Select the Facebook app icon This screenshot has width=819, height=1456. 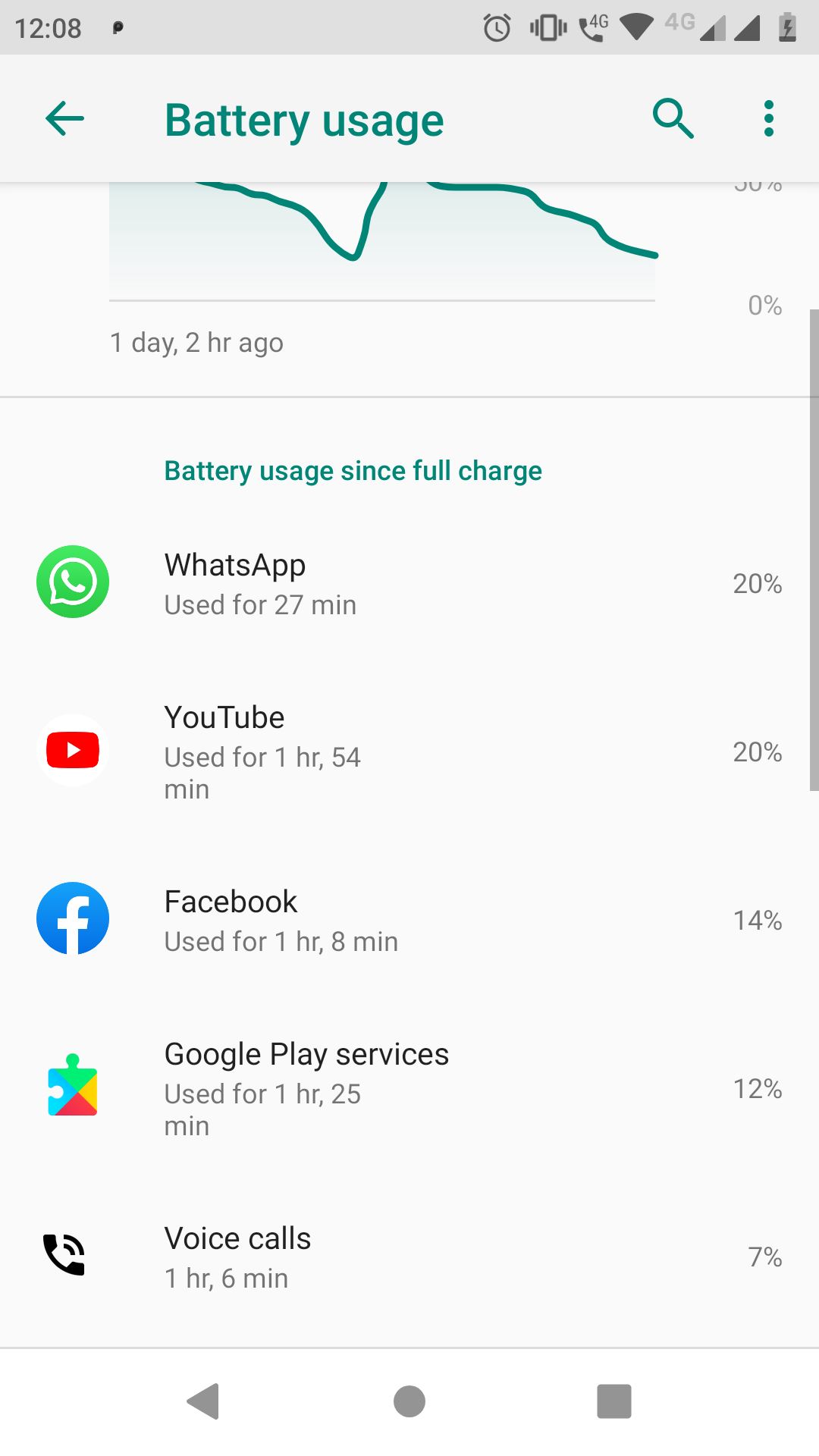click(x=72, y=918)
